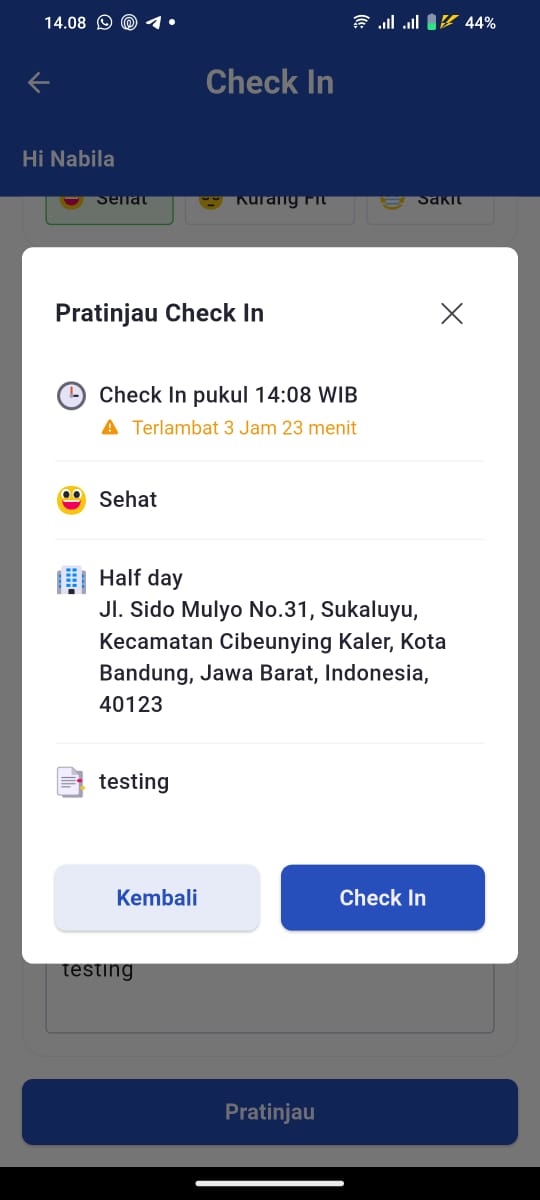The image size is (540, 1200).
Task: Close the Pratinjau Check In dialog
Action: [x=452, y=313]
